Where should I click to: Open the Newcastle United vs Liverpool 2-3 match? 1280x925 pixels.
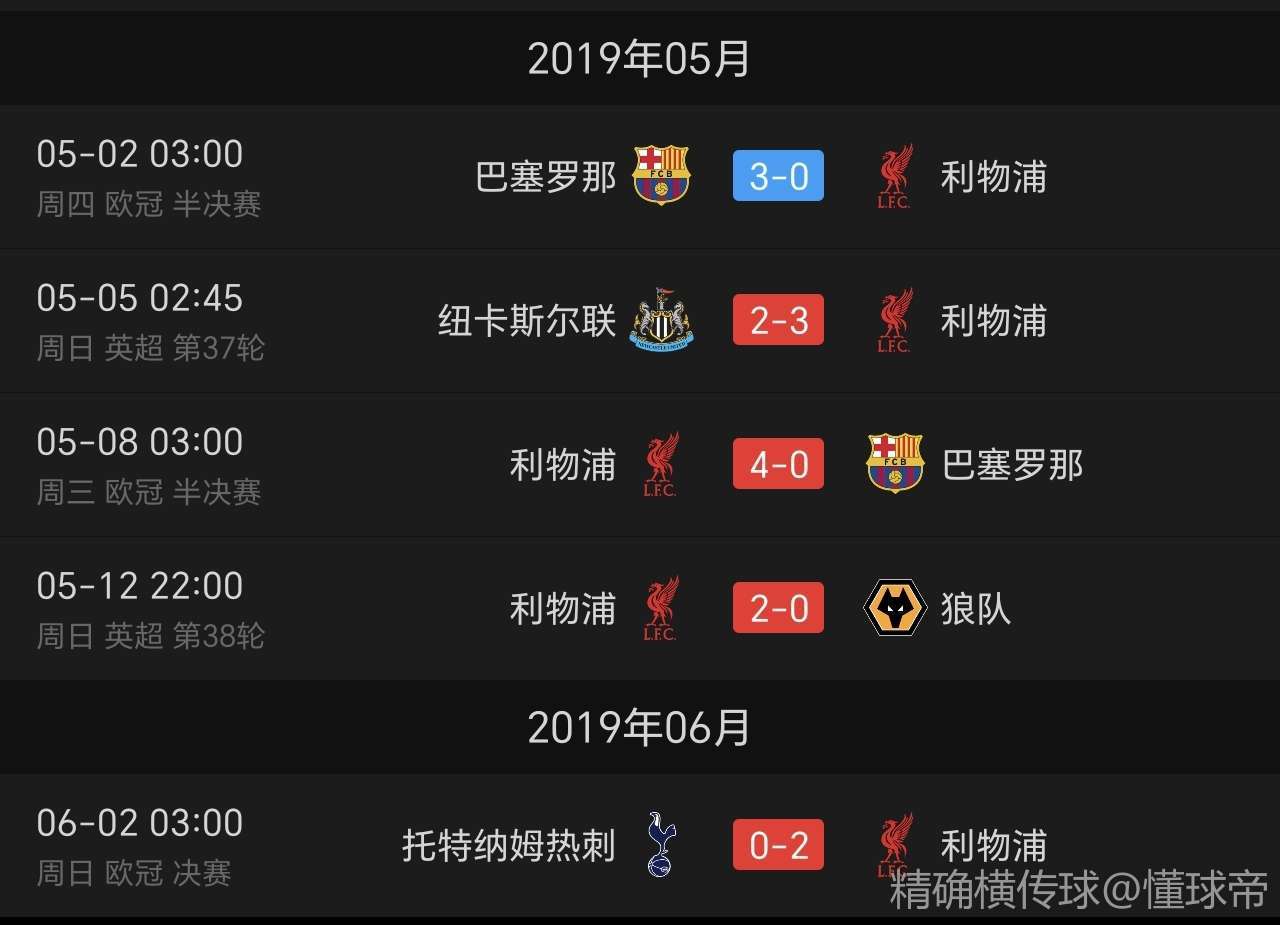[x=778, y=321]
